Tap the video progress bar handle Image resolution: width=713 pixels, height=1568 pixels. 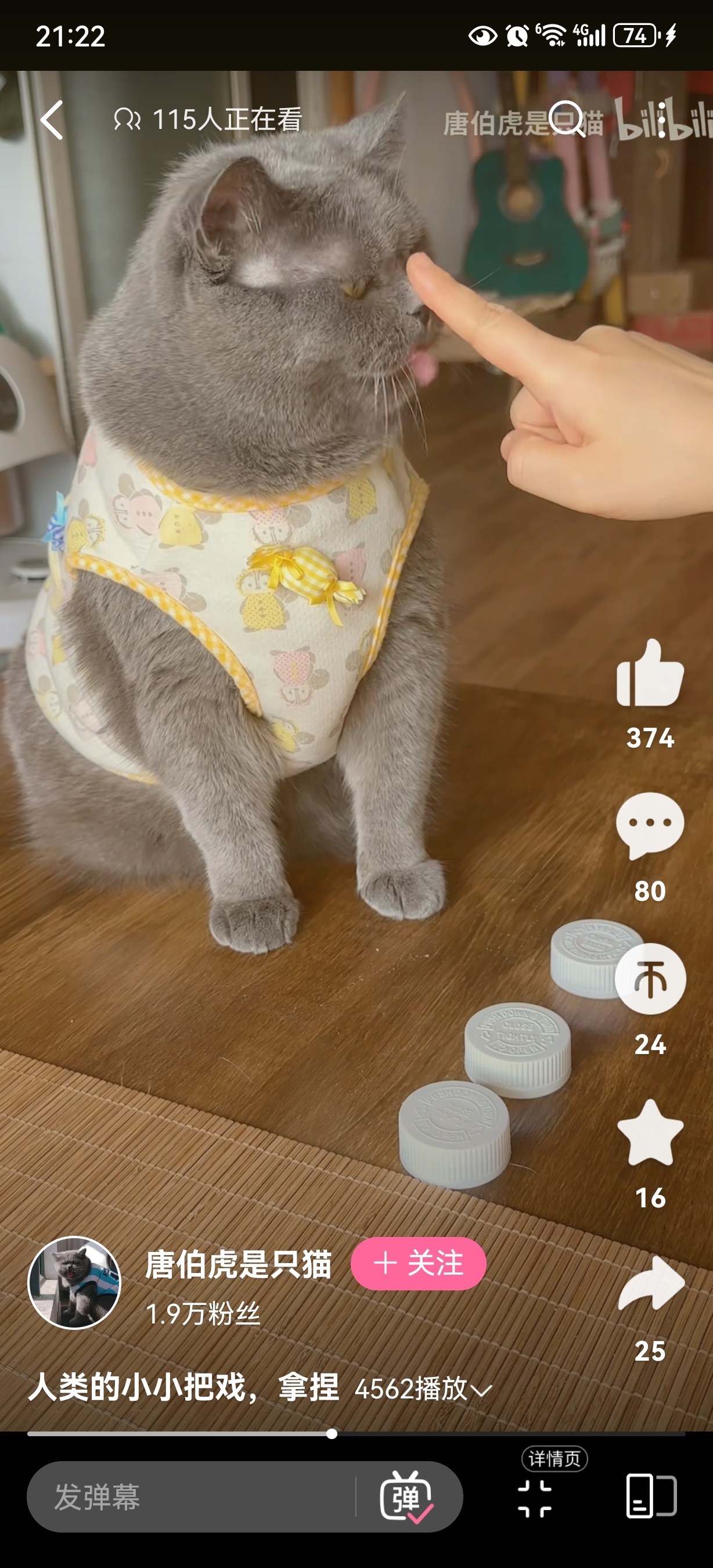point(332,1433)
